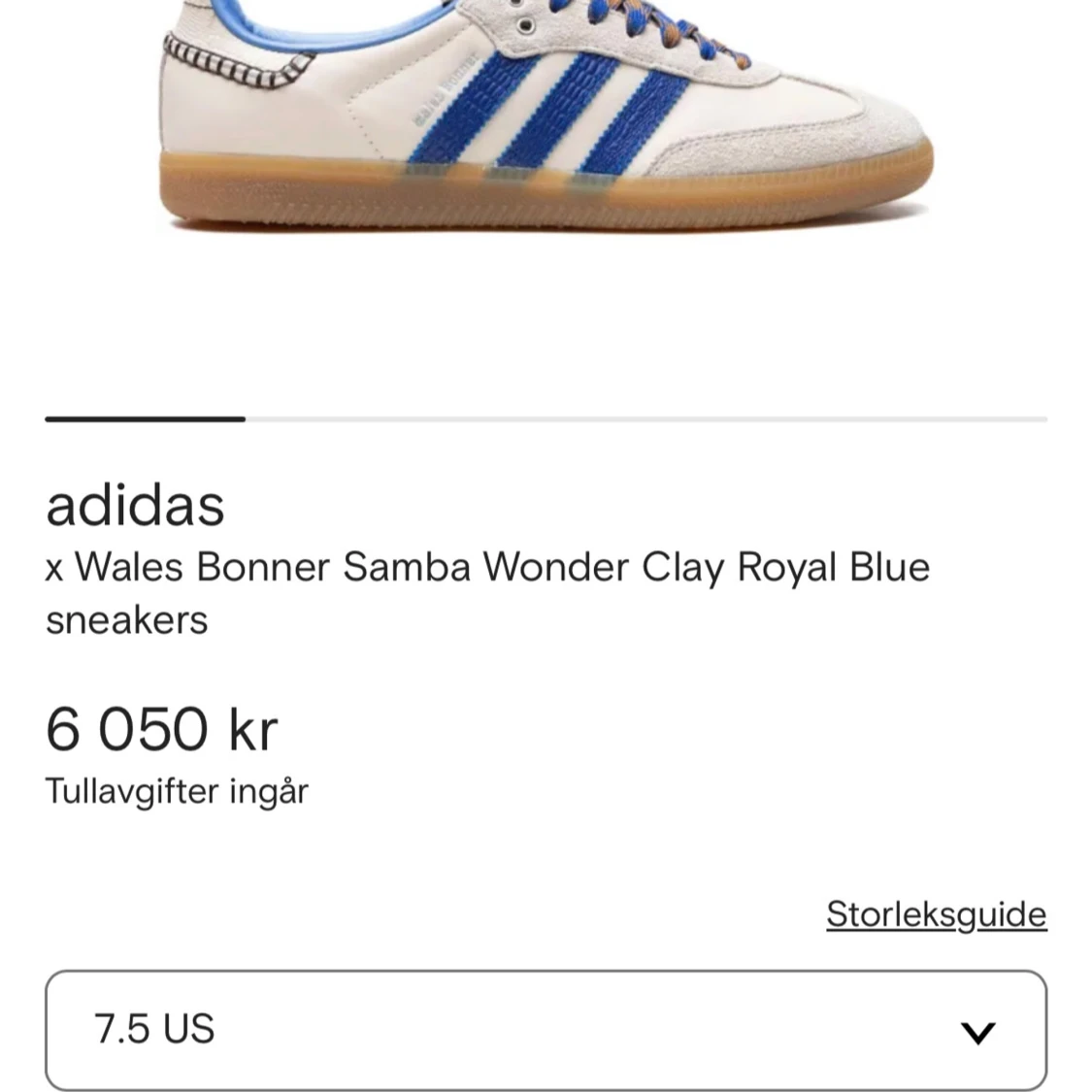1092x1092 pixels.
Task: Expand the 7.5 US size dropdown
Action: (546, 1030)
